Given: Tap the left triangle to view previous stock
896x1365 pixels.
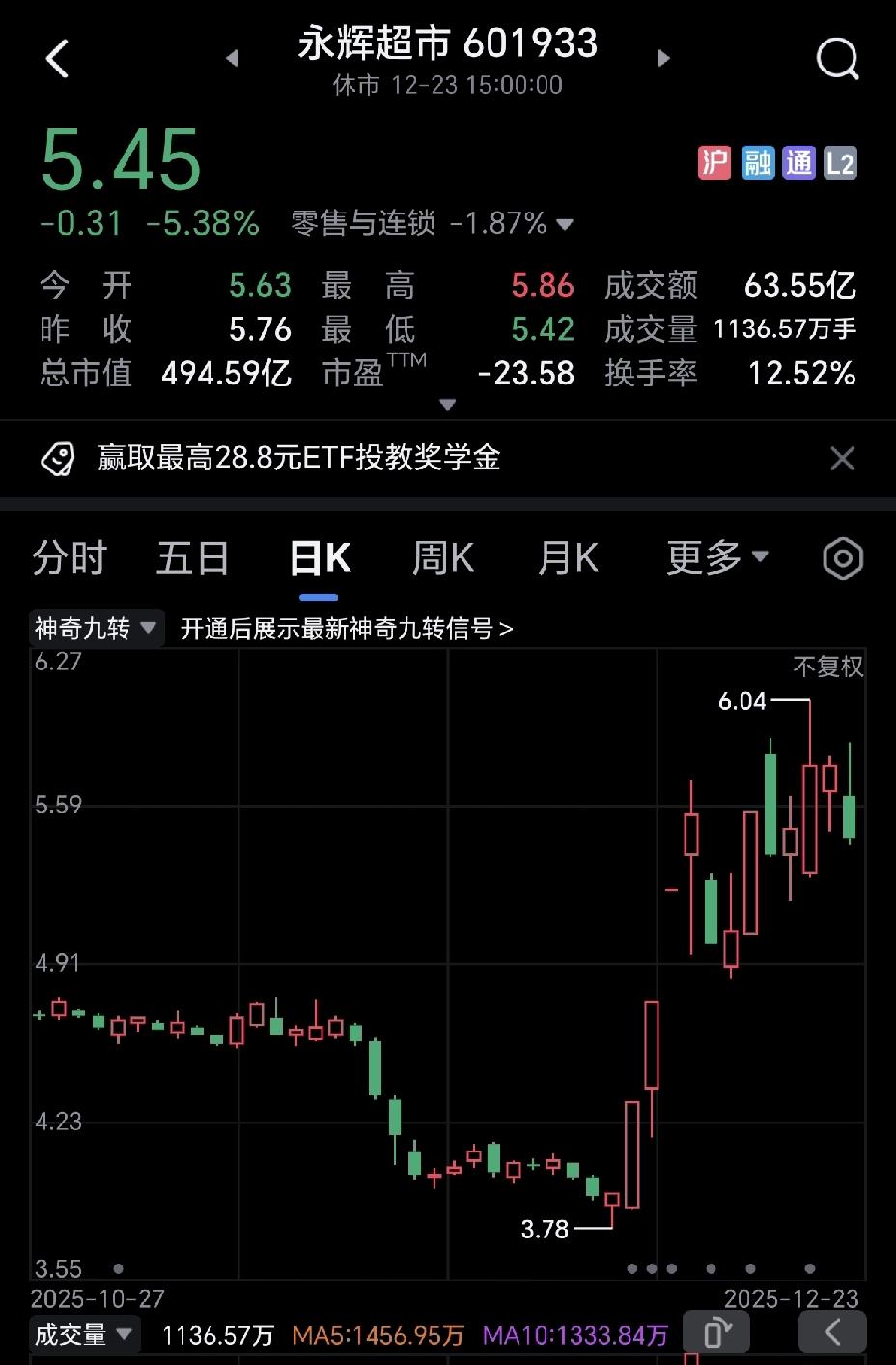Looking at the screenshot, I should pos(232,58).
